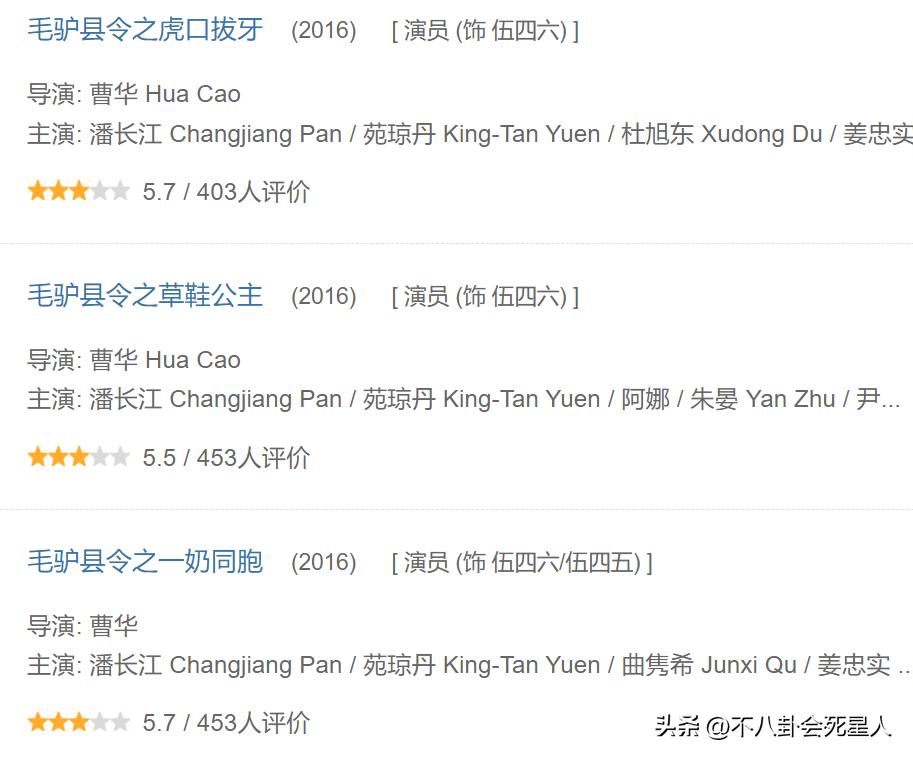This screenshot has width=913, height=759.
Task: Open the film 毛驴县令之草鞋公主
Action: pyautogui.click(x=145, y=296)
